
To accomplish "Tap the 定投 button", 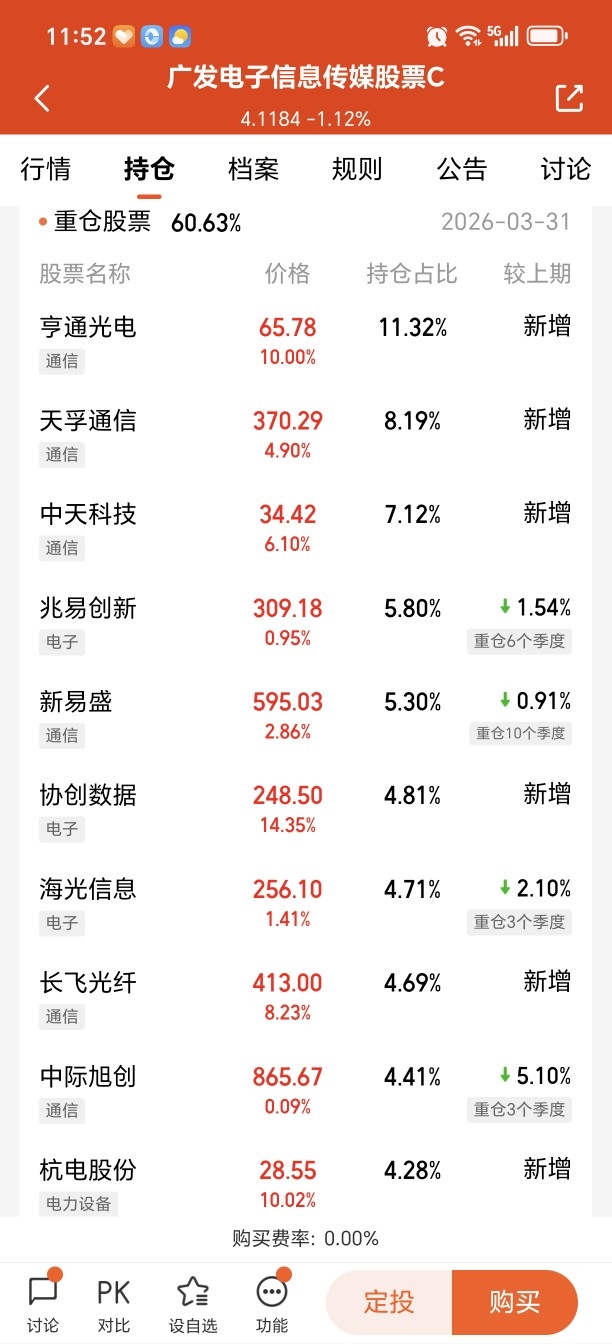I will pos(389,1301).
